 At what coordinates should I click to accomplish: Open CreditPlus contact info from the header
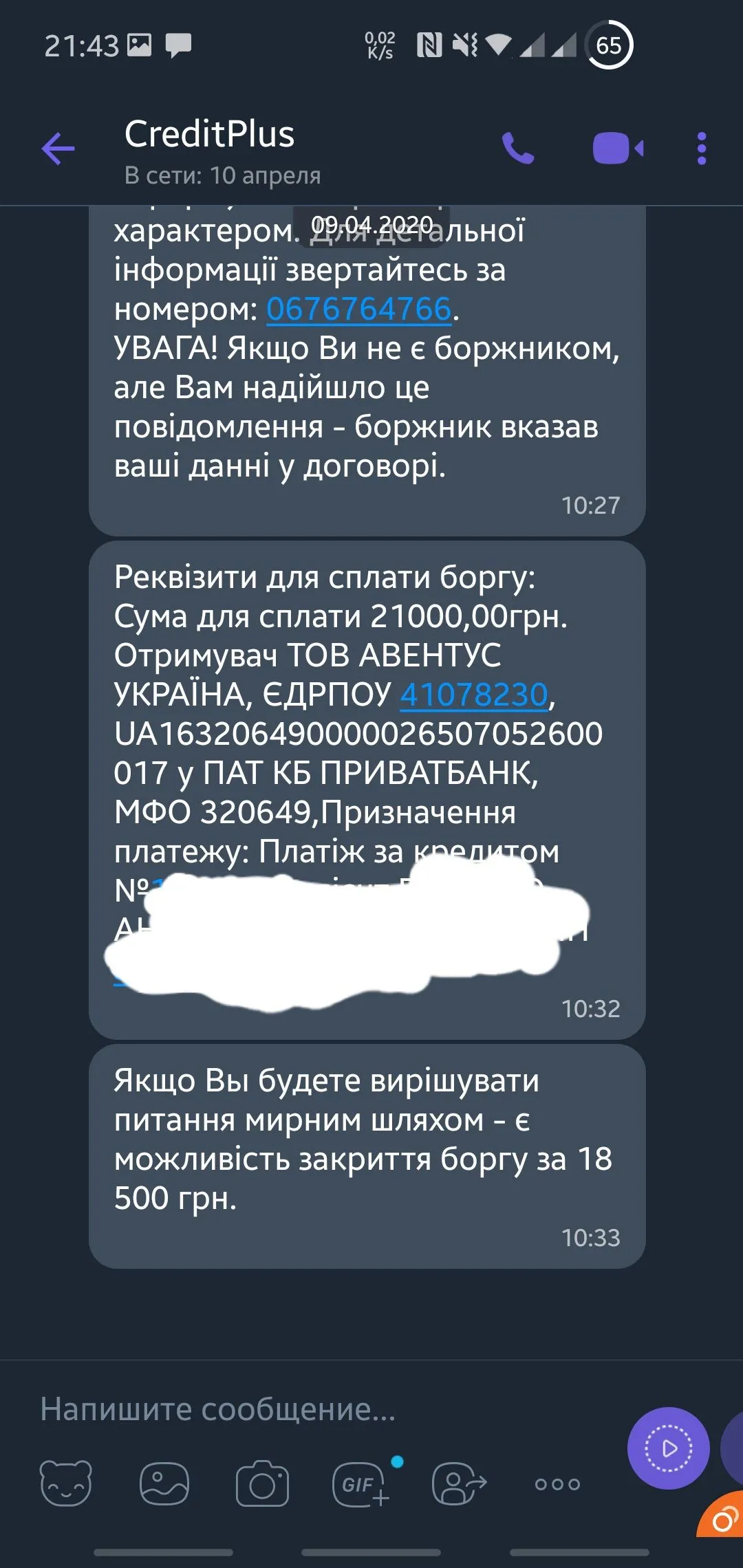[210, 150]
